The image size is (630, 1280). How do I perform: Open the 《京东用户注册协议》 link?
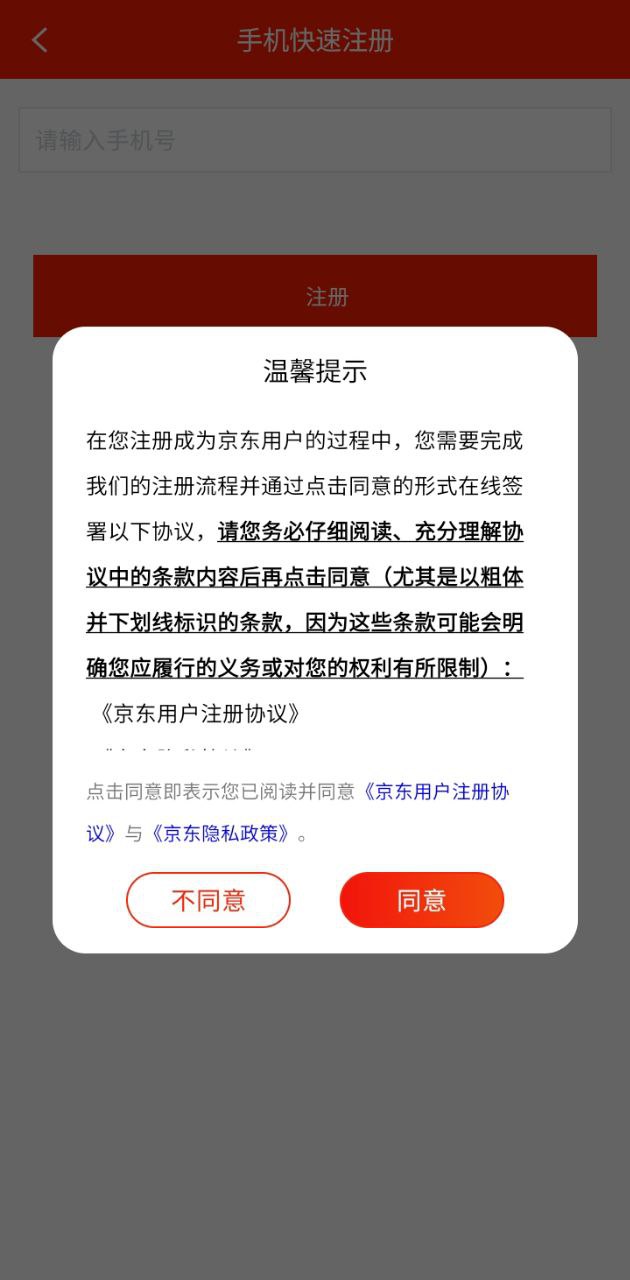tap(435, 792)
